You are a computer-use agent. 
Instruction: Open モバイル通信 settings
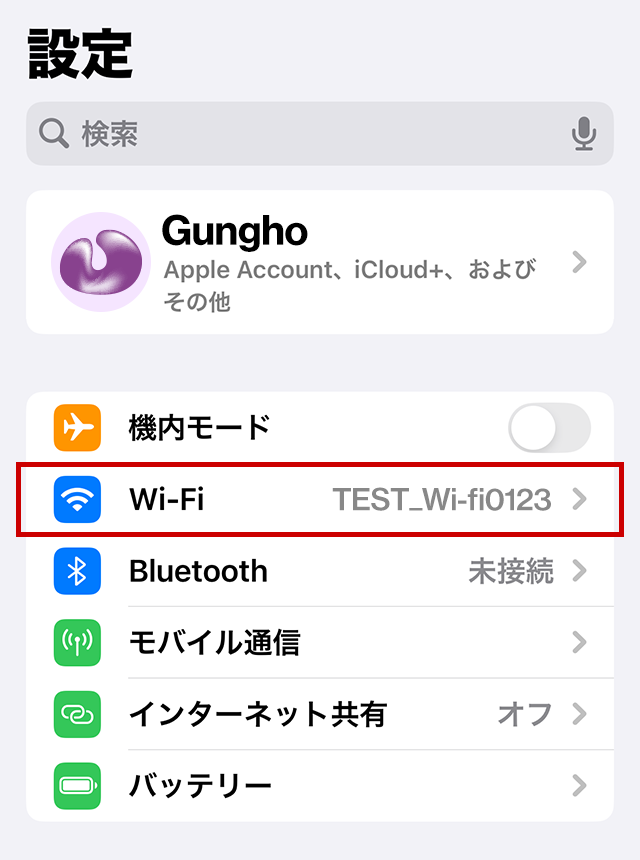[320, 642]
